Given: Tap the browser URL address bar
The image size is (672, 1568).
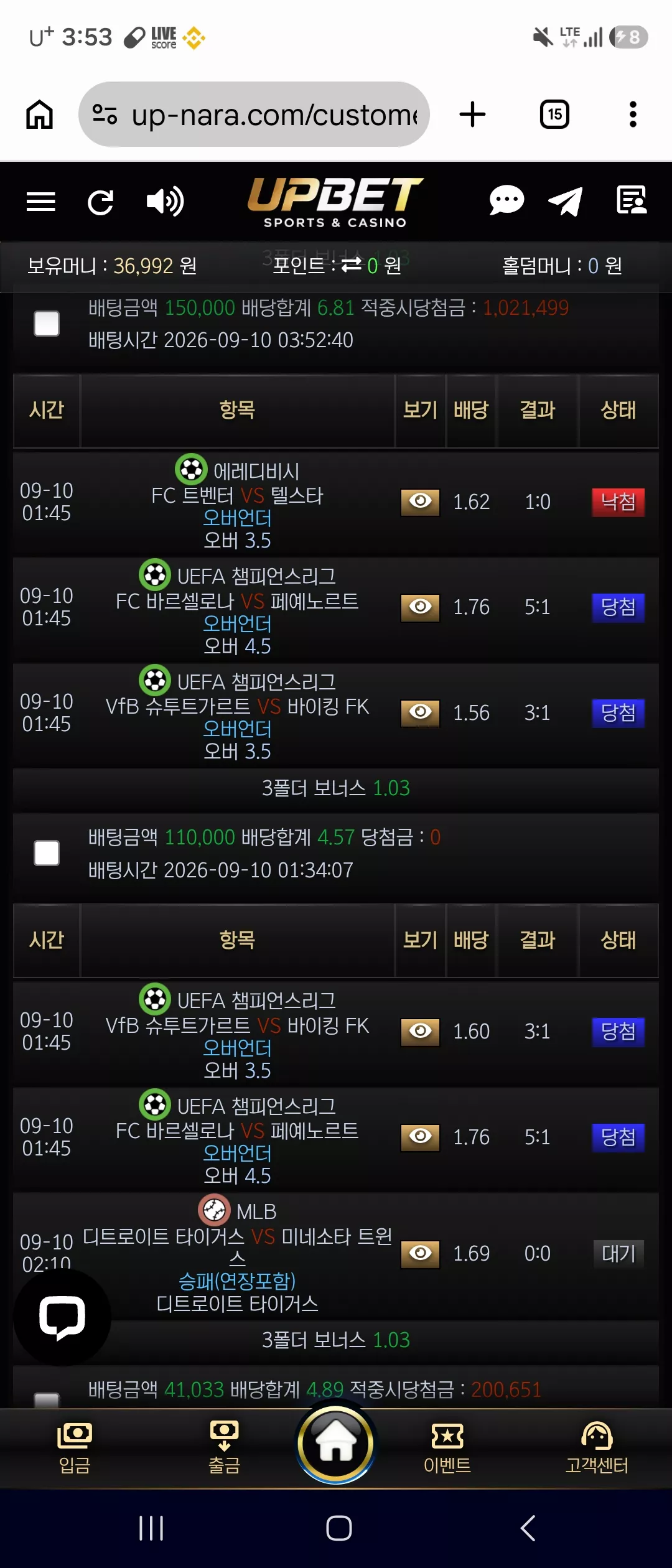Looking at the screenshot, I should tap(254, 114).
